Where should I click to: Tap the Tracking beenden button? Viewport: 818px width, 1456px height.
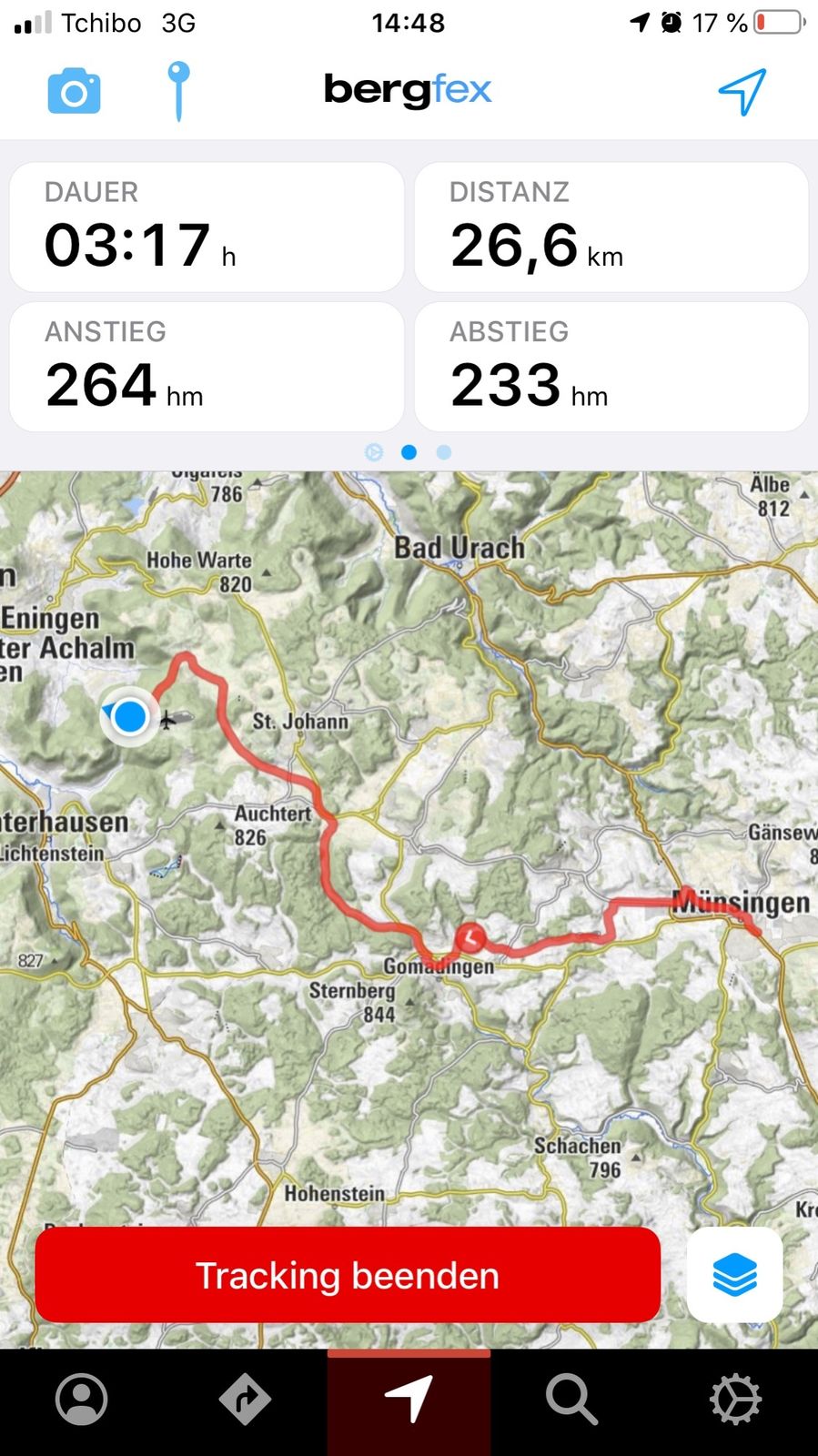(x=348, y=1275)
